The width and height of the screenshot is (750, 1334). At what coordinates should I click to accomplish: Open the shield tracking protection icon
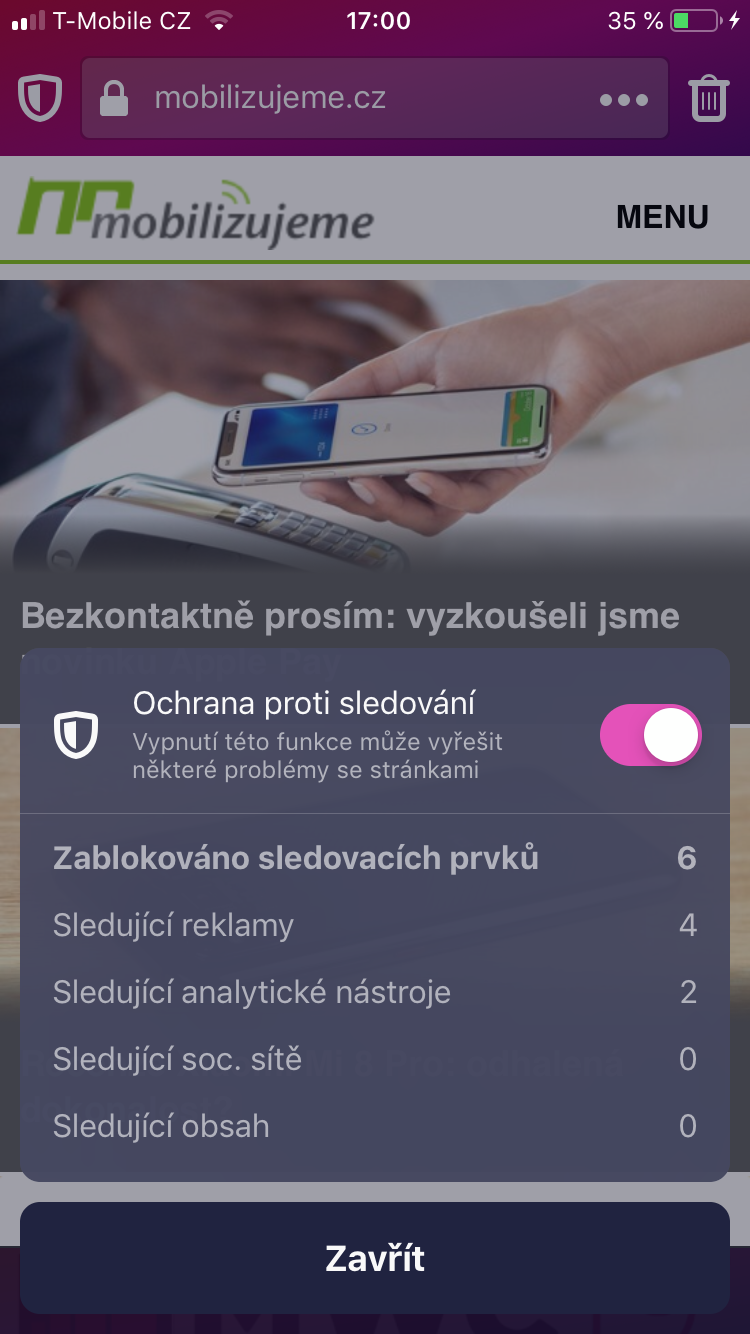pyautogui.click(x=40, y=99)
